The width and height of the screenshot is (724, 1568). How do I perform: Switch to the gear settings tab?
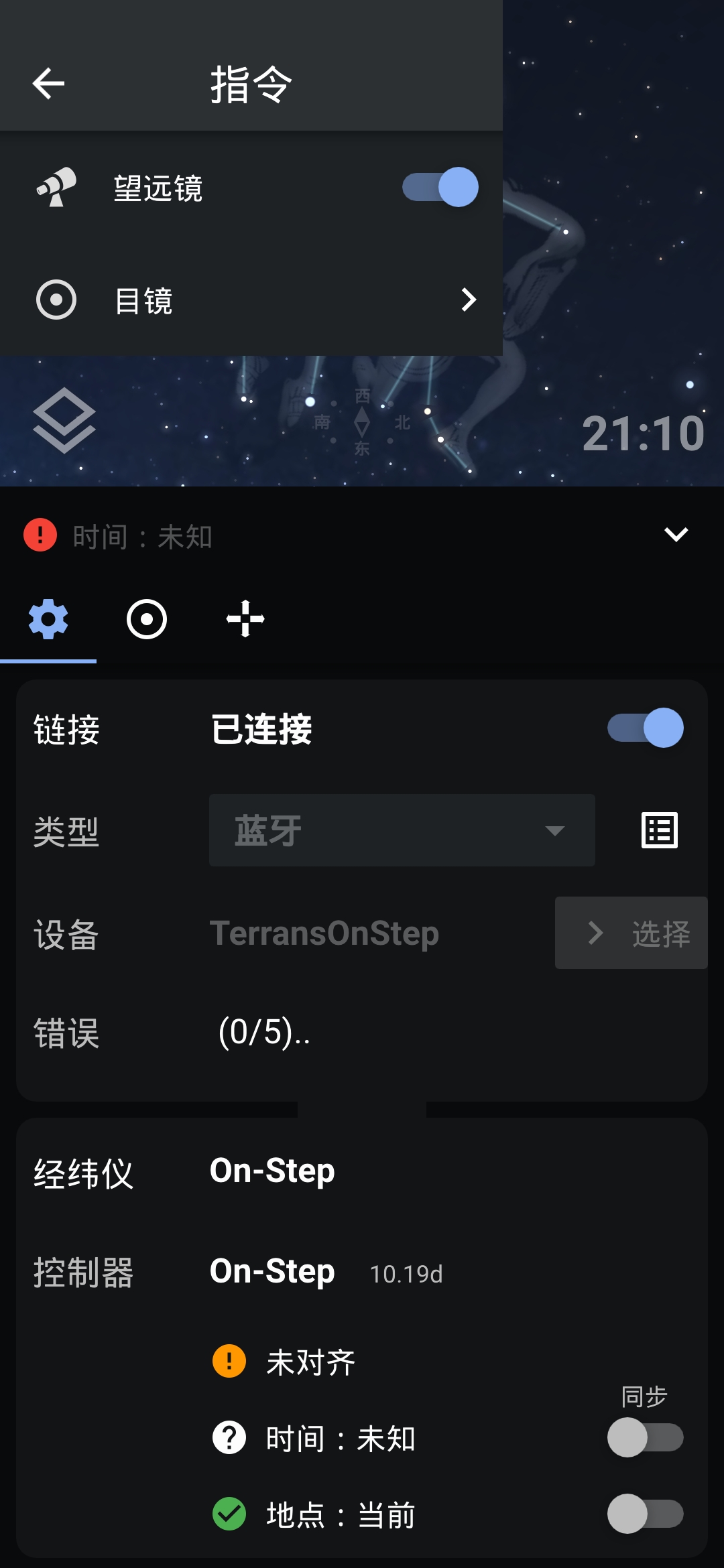tap(48, 619)
